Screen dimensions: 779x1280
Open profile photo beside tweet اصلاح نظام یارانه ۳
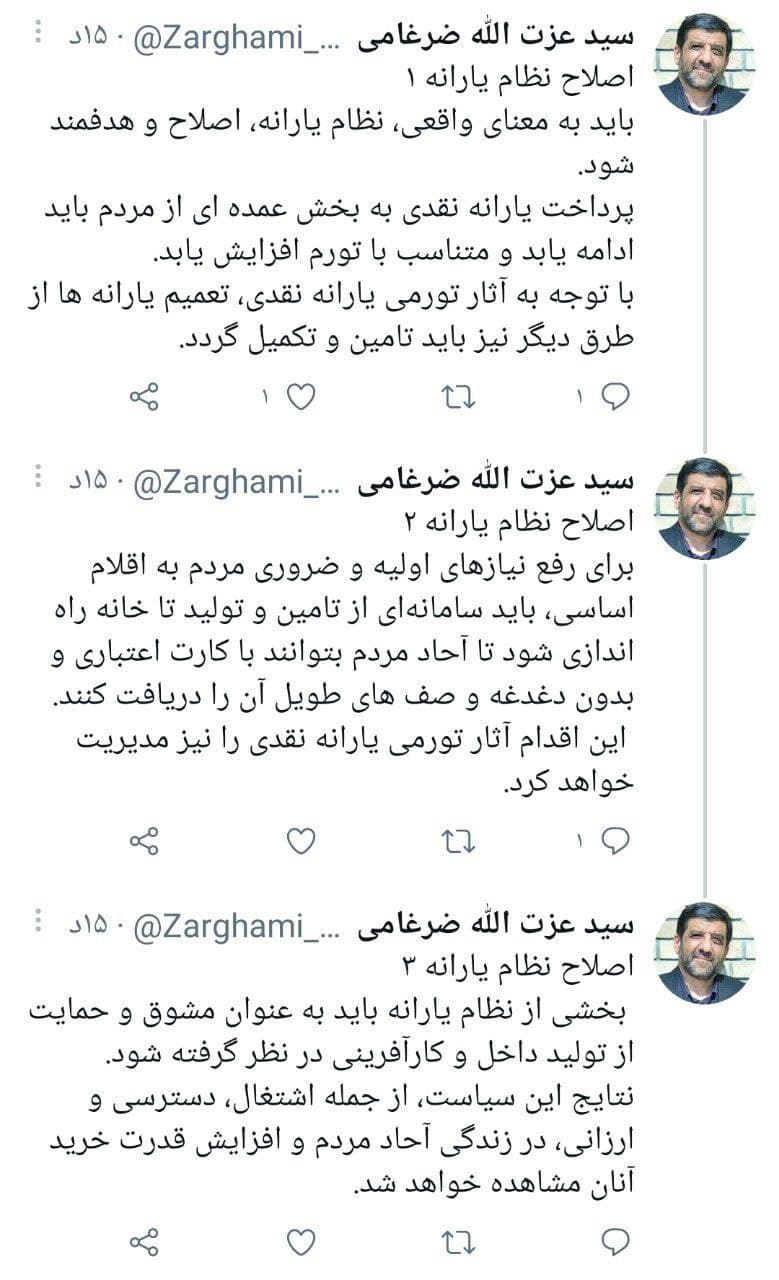[704, 952]
